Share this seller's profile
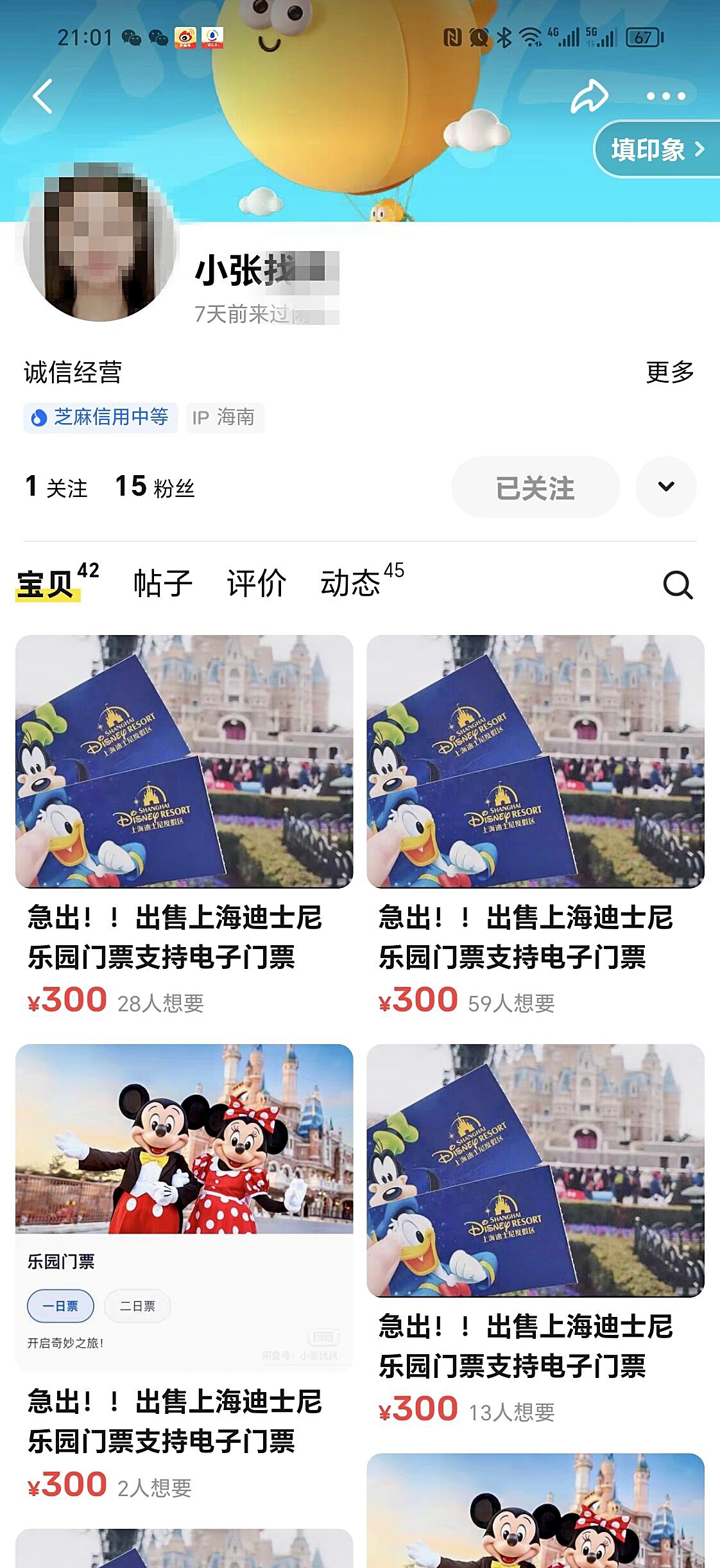 click(x=589, y=97)
